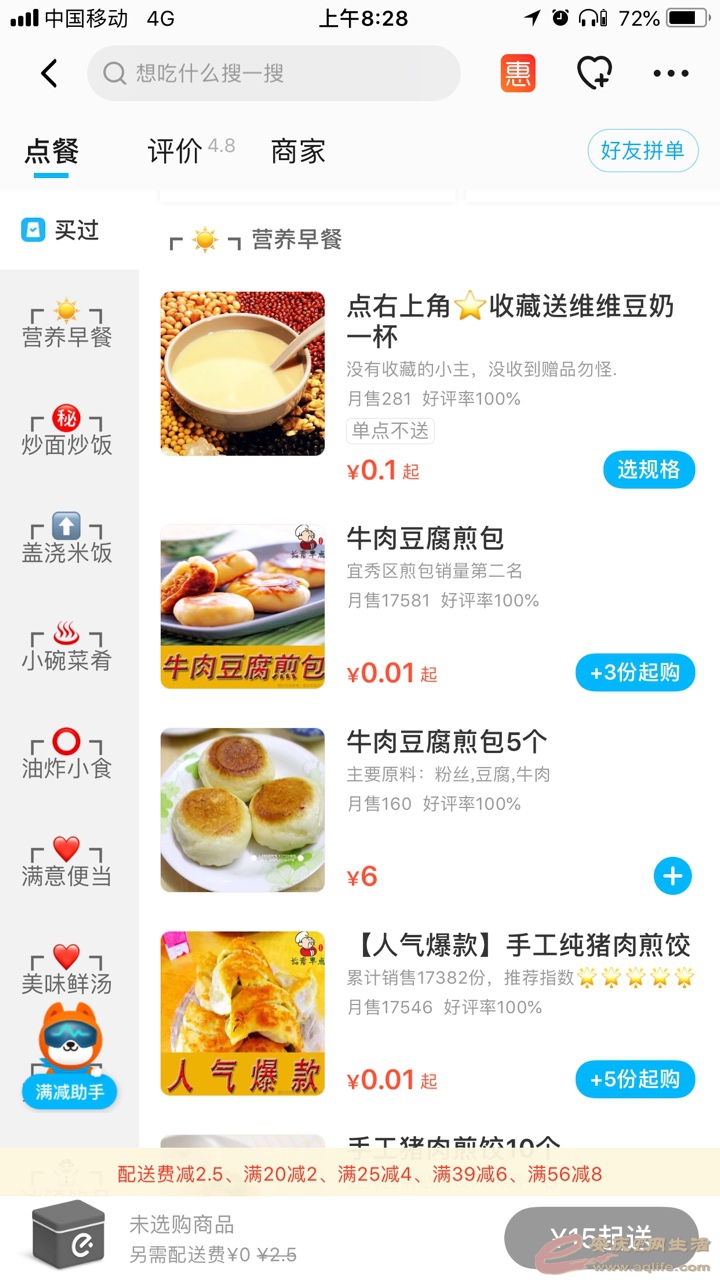Open the three-dot overflow menu

[x=671, y=73]
